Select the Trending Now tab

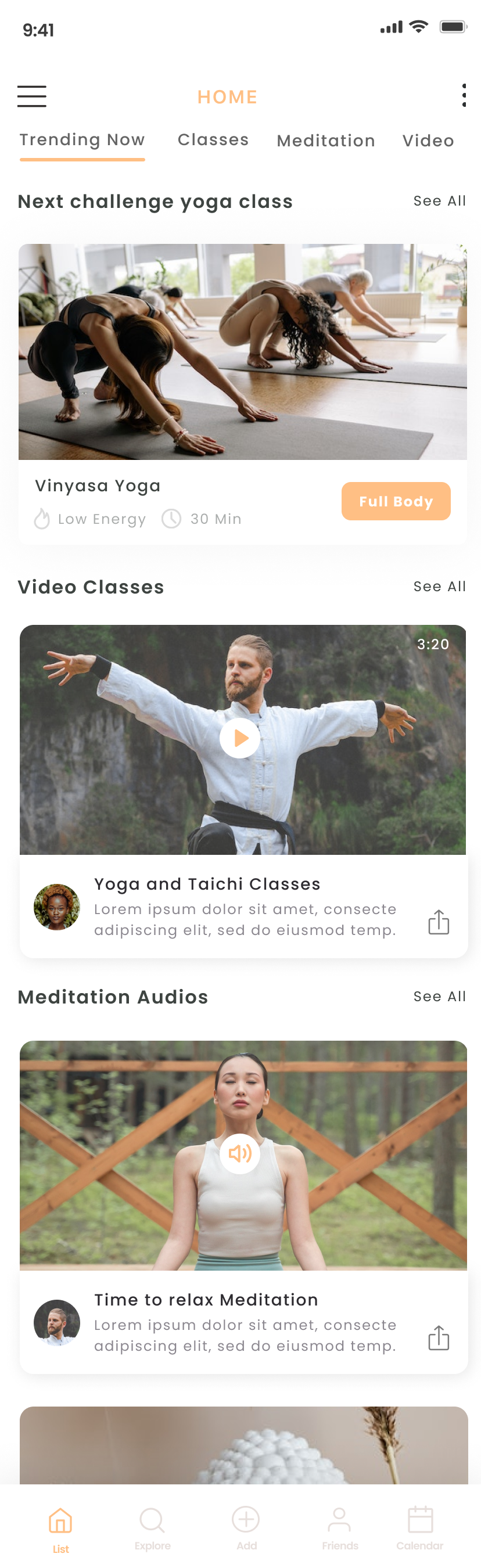tap(82, 140)
